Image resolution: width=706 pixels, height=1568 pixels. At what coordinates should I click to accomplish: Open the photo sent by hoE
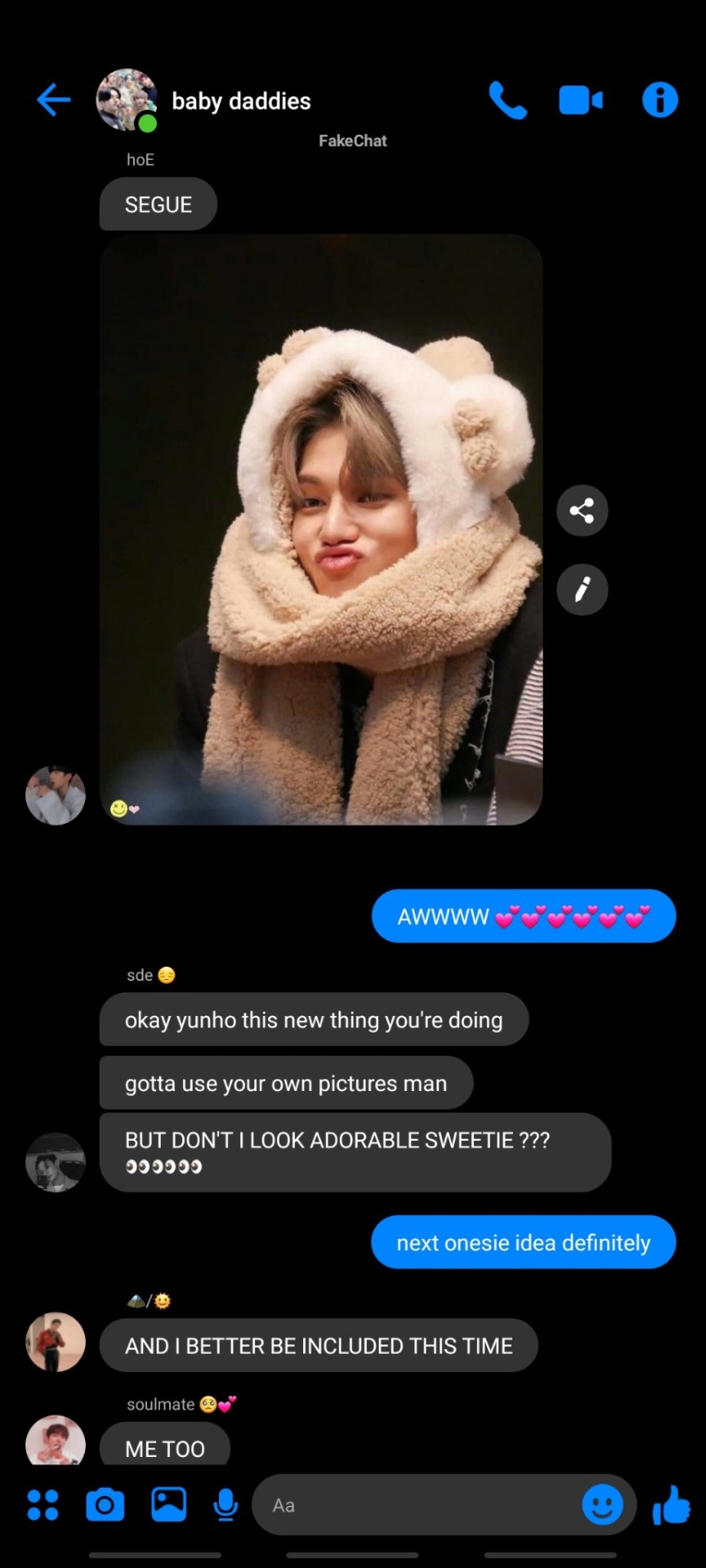[x=320, y=529]
